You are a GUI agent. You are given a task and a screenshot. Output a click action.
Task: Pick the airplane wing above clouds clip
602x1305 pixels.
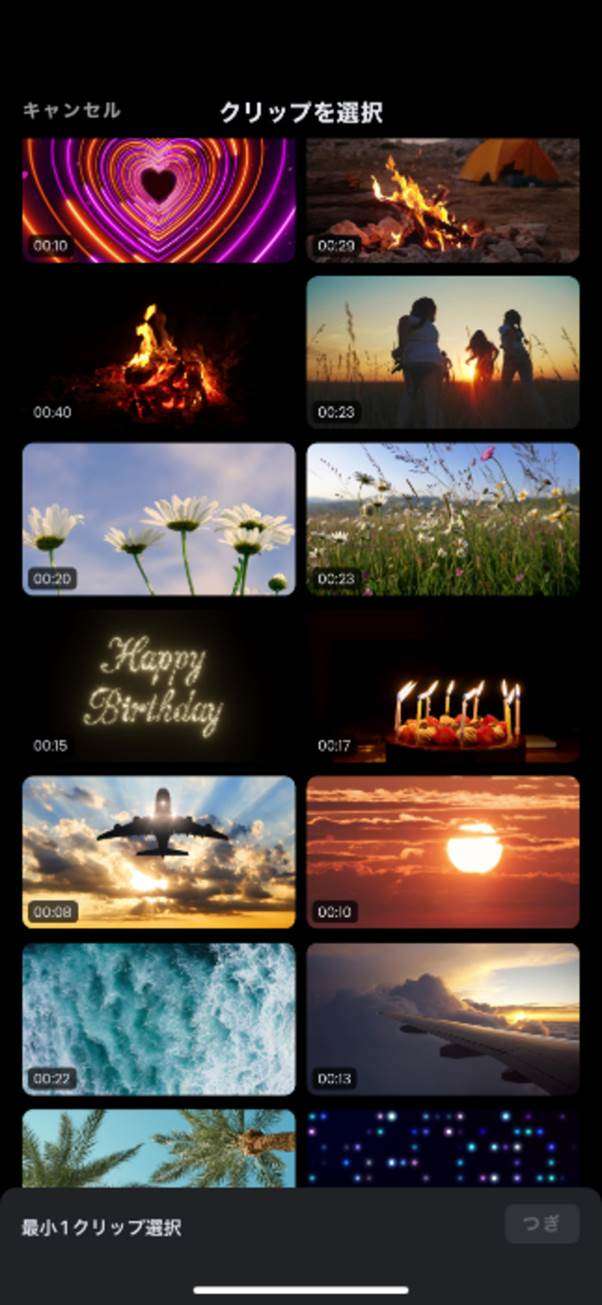click(x=443, y=1019)
